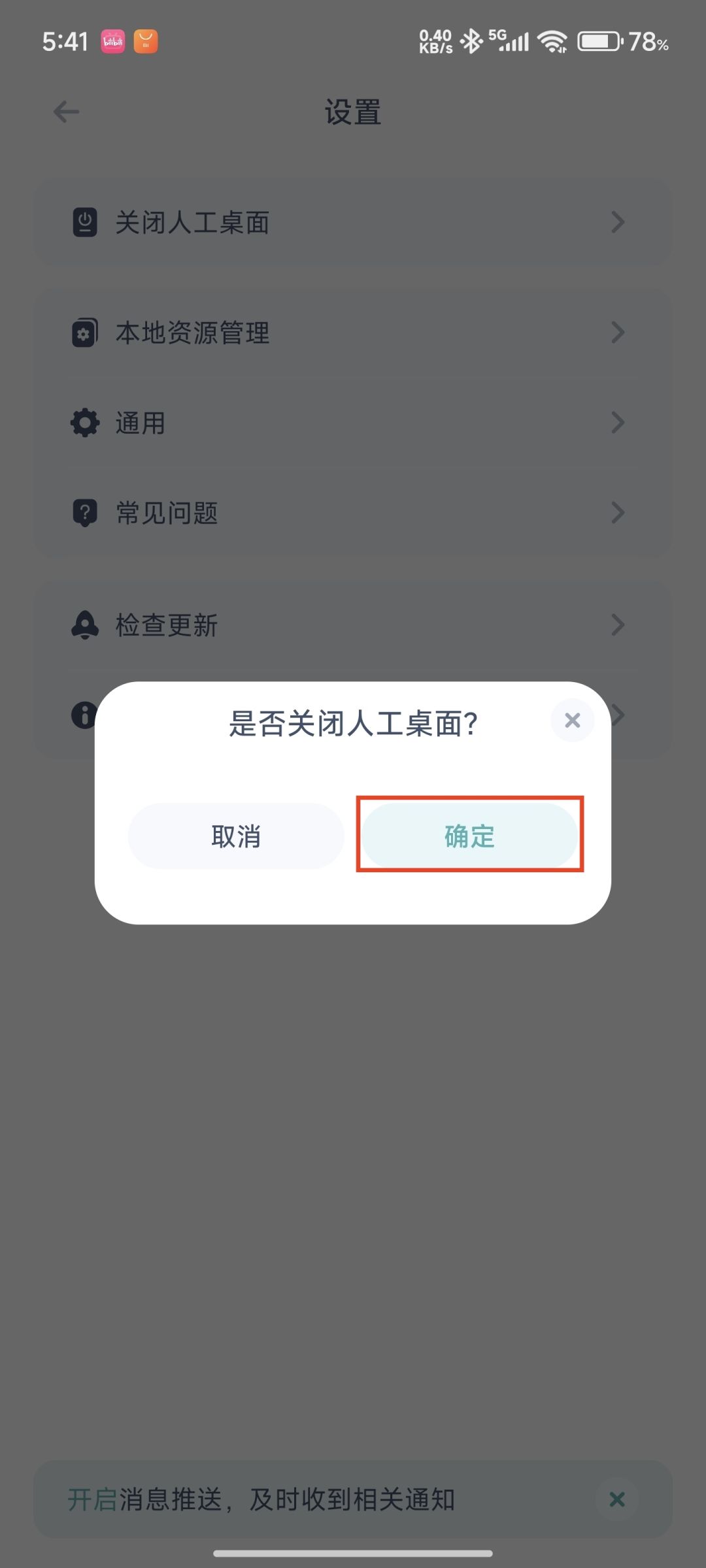Select the 本地资源管理 resource manager icon

click(84, 333)
